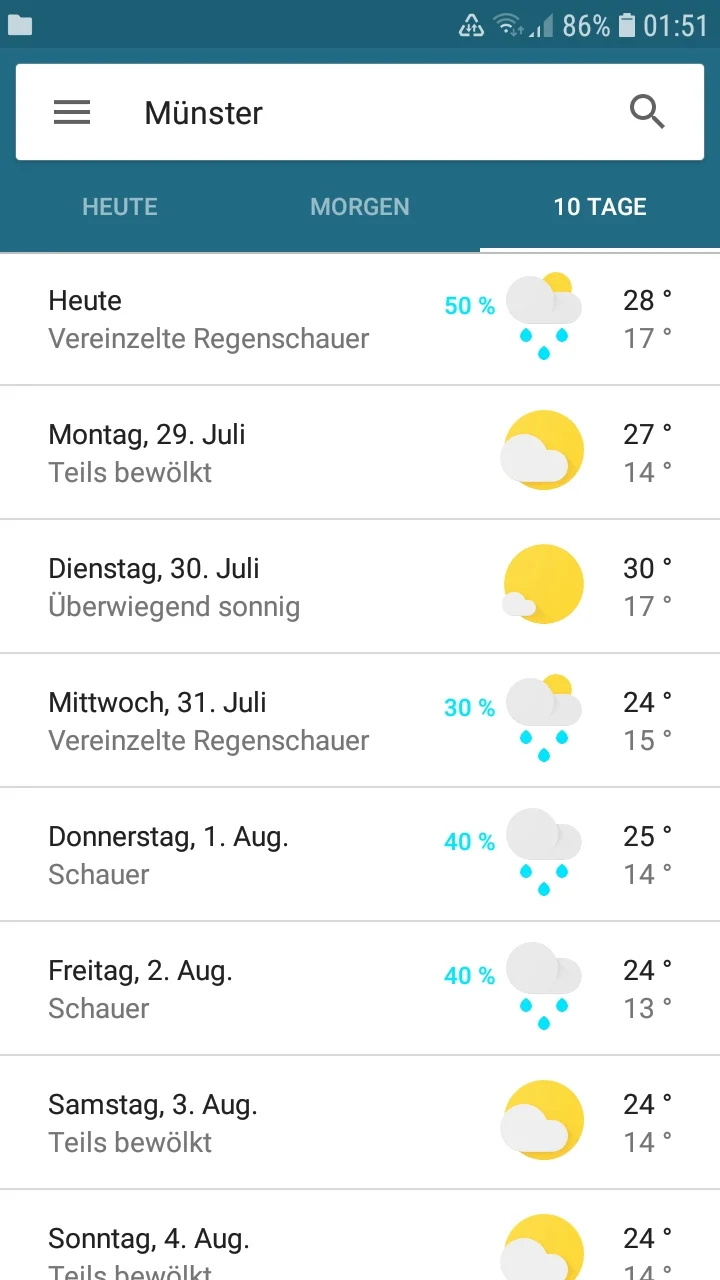Tap the partly cloudy icon for Samstag
Screen dimensions: 720x1280
[543, 1120]
